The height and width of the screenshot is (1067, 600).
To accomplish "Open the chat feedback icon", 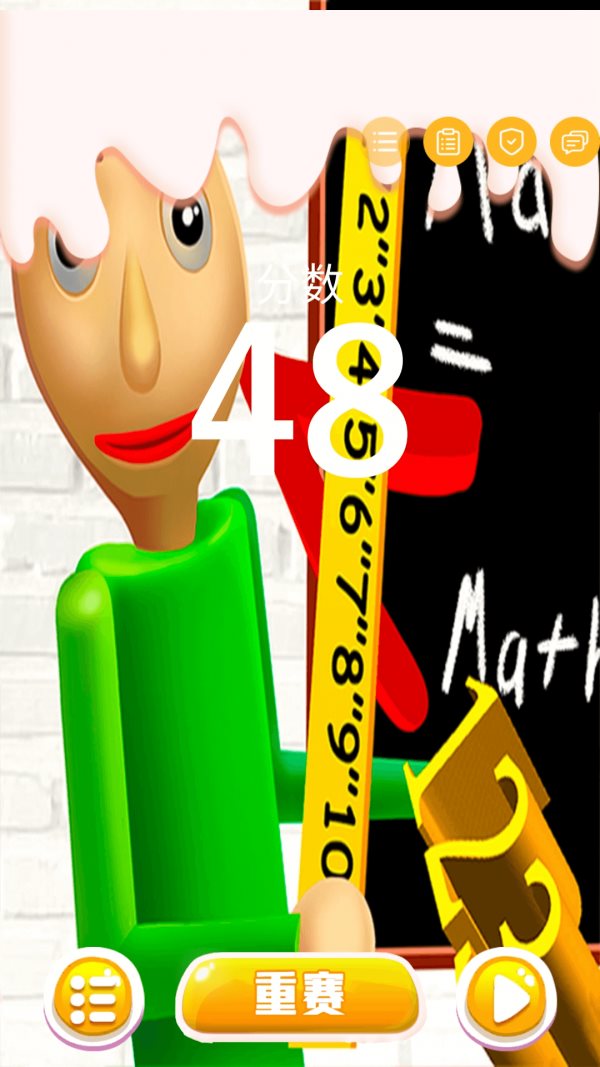I will point(574,142).
